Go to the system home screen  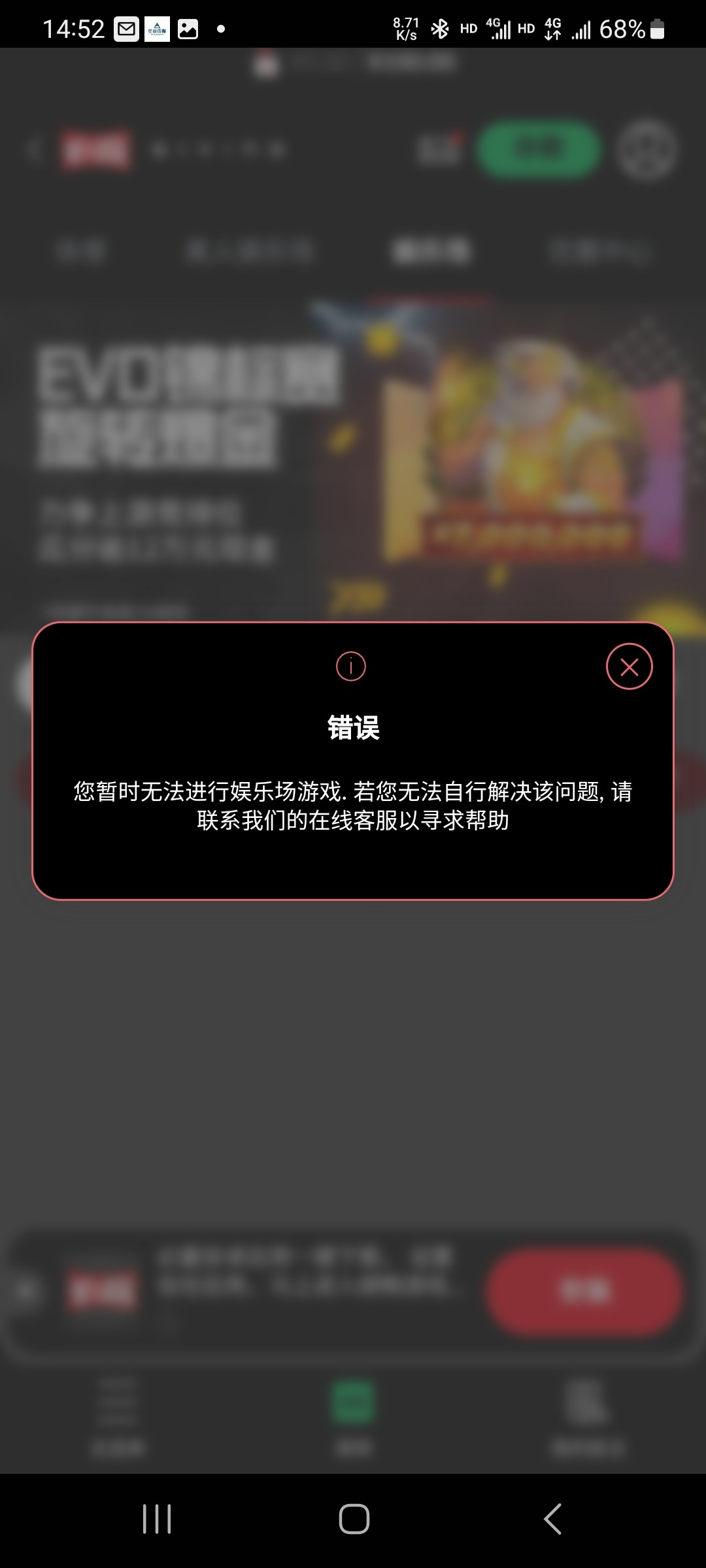354,1518
